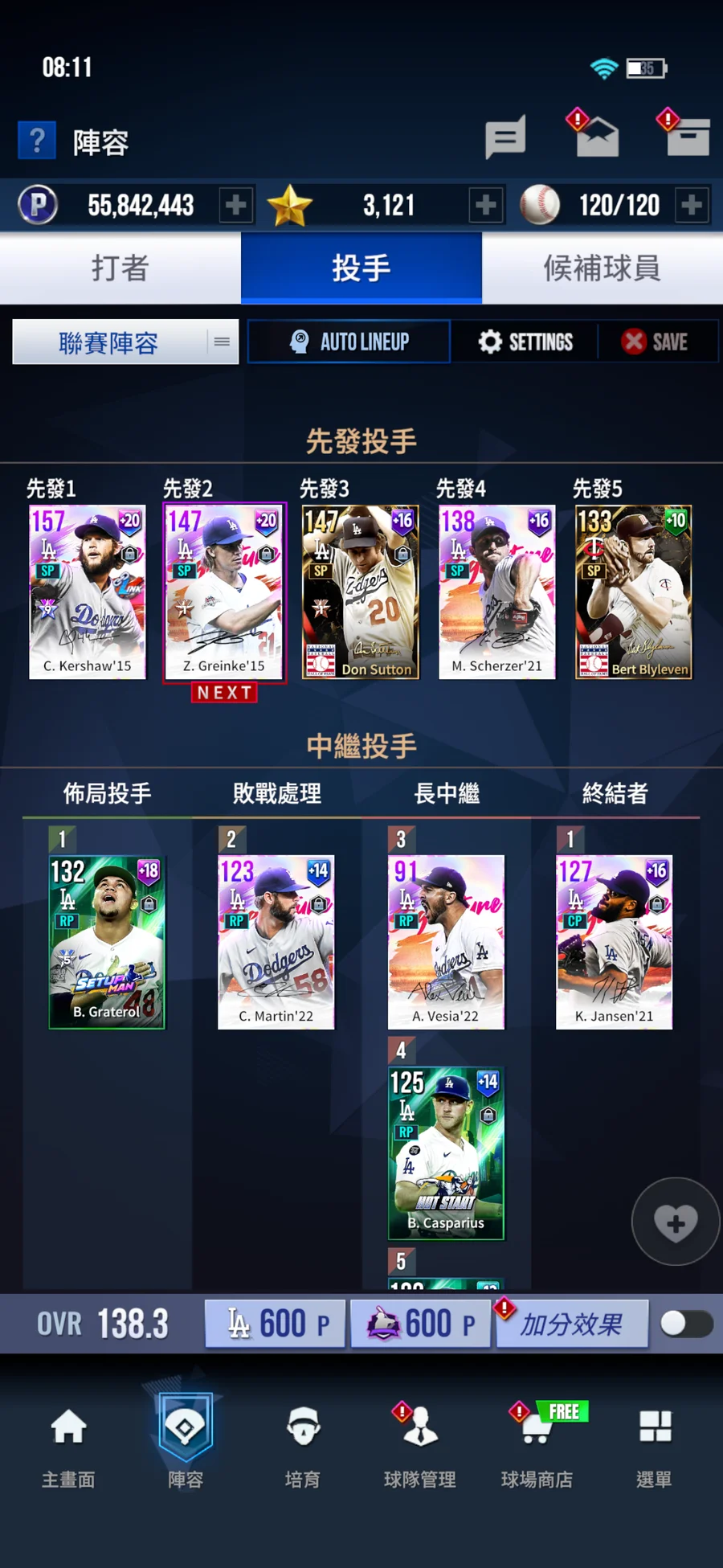
Task: Open the M. Scherzer'21 card
Action: click(497, 592)
